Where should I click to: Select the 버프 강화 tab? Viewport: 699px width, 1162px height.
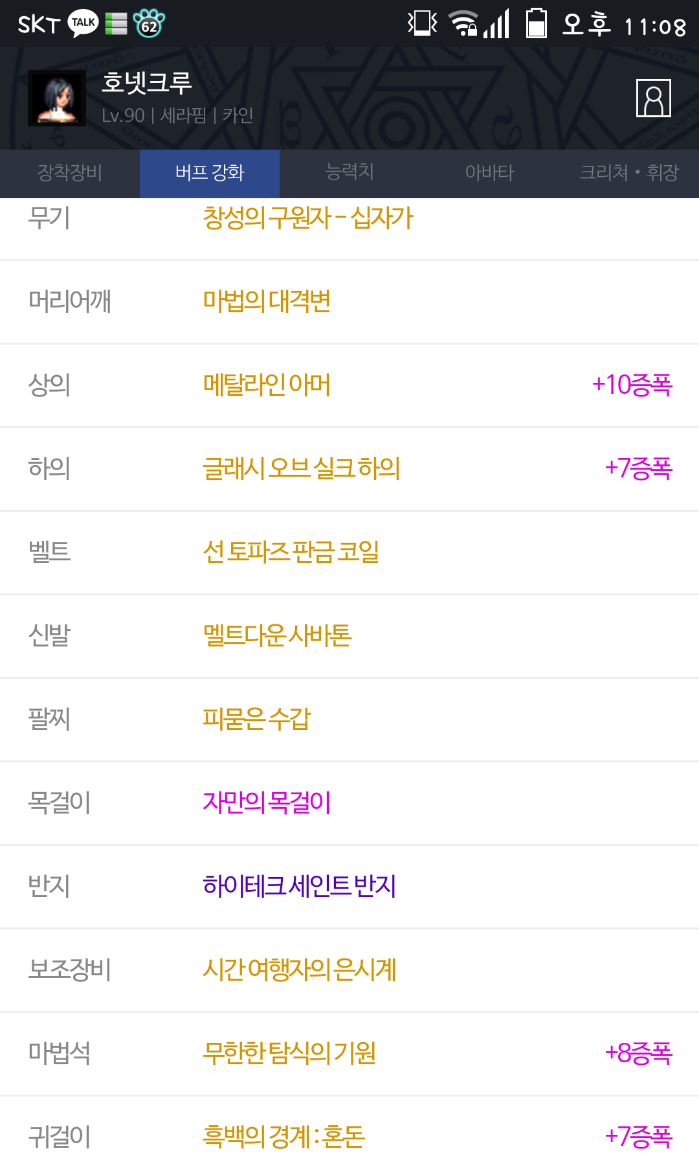tap(209, 173)
